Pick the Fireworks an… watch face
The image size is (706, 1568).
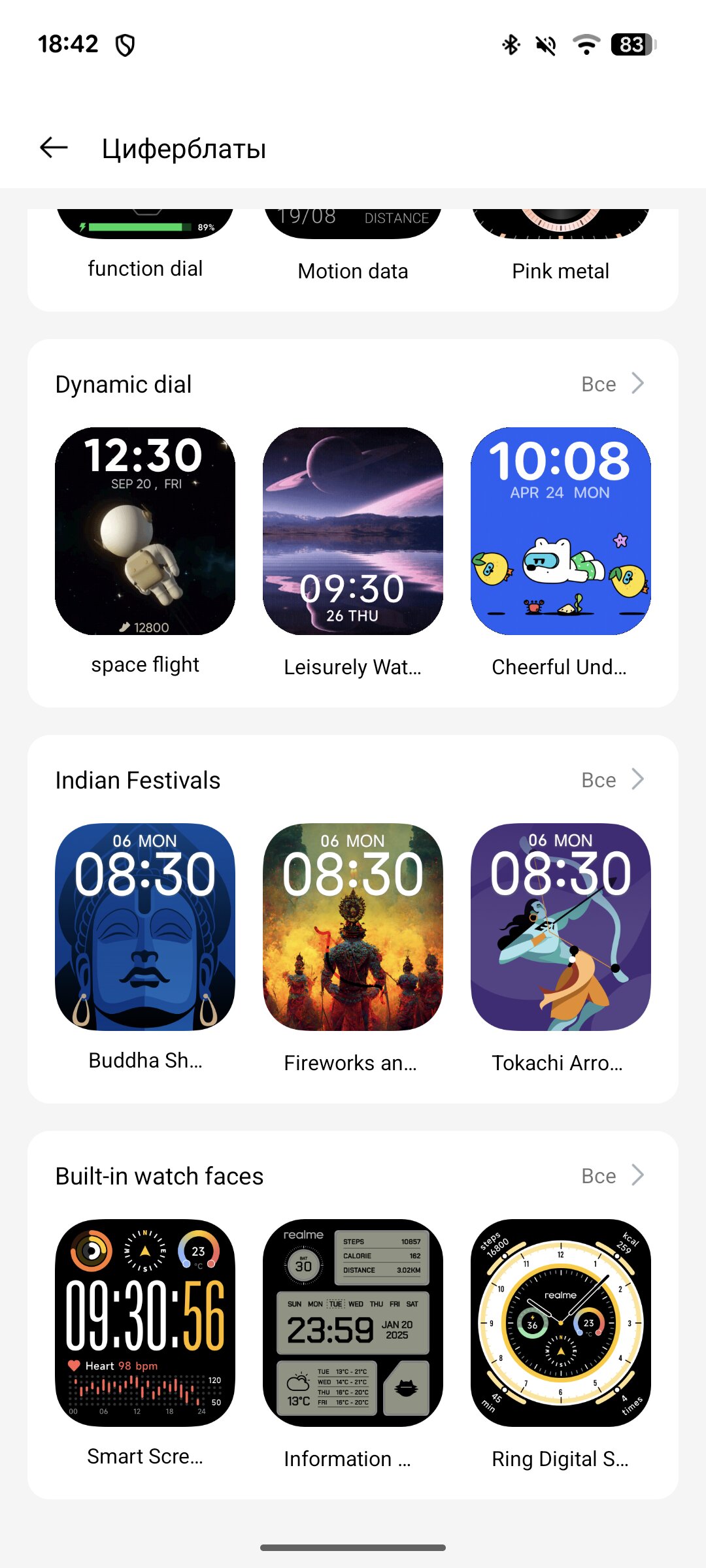click(x=353, y=927)
